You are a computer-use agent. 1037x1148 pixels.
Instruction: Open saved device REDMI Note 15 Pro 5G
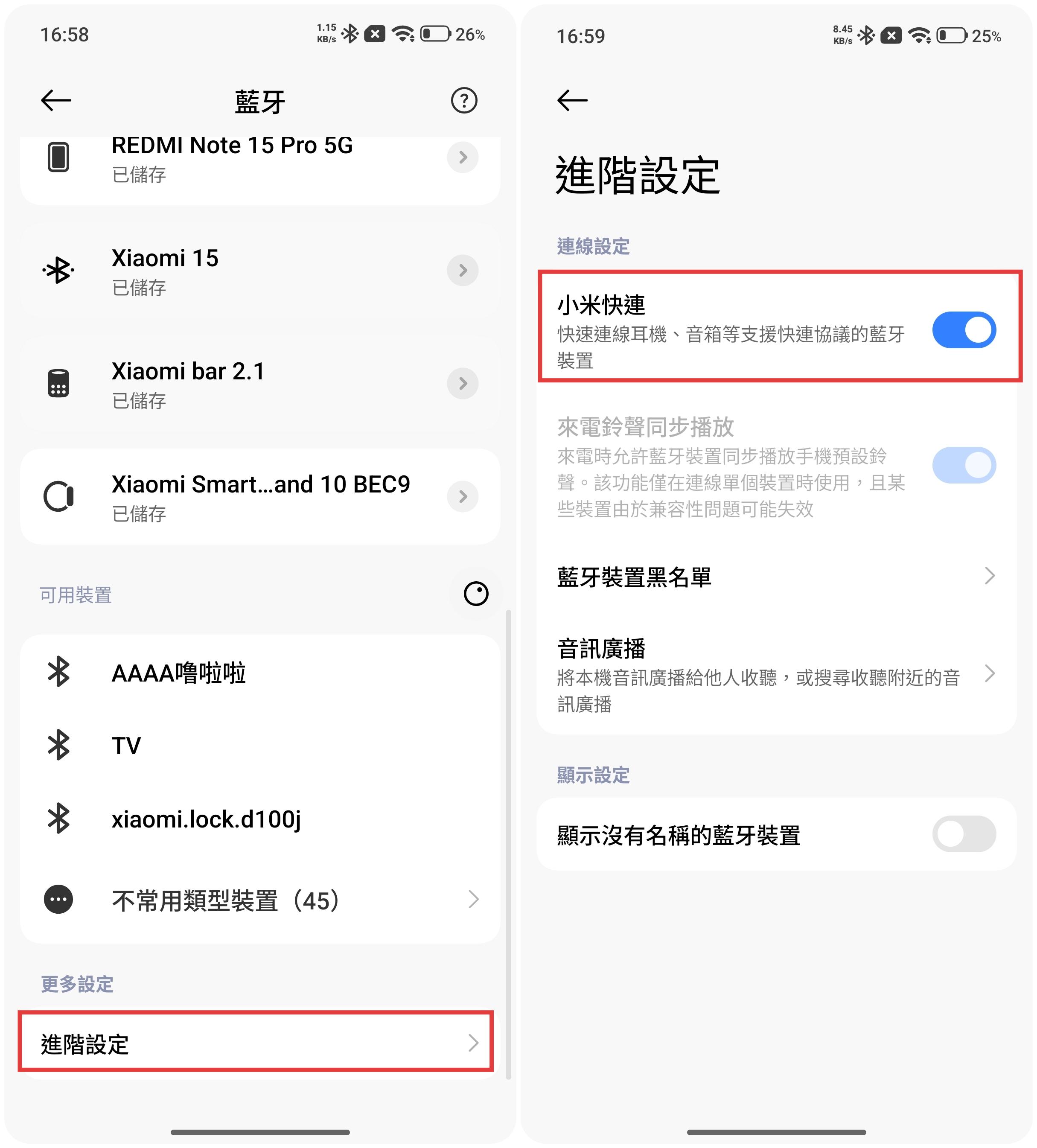click(x=462, y=157)
